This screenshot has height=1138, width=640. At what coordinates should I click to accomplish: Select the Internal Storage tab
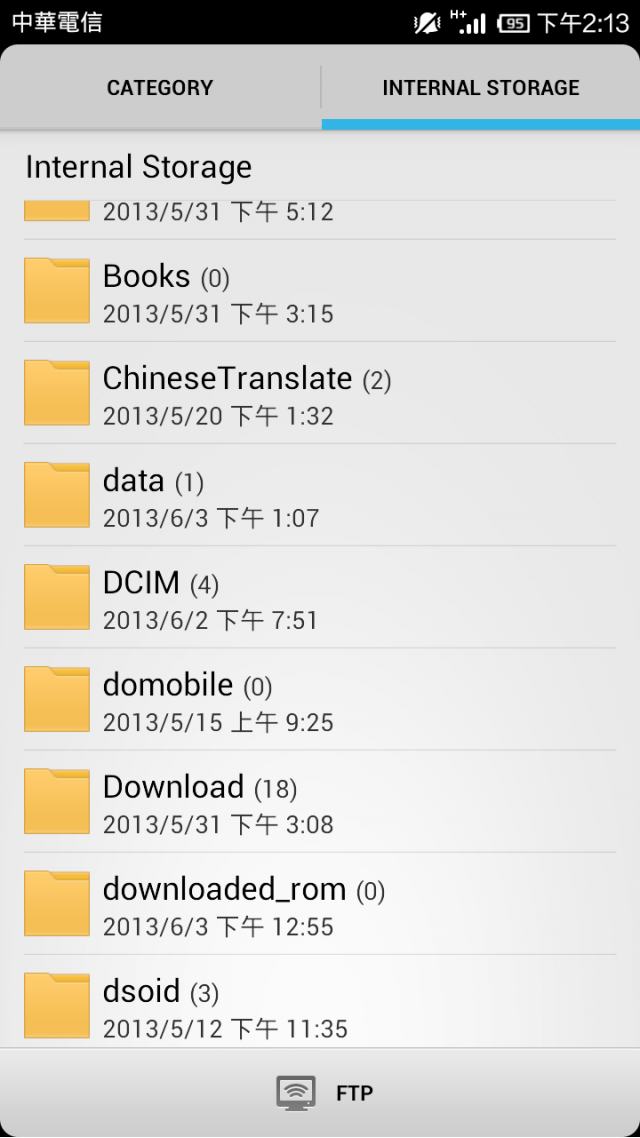pos(480,88)
